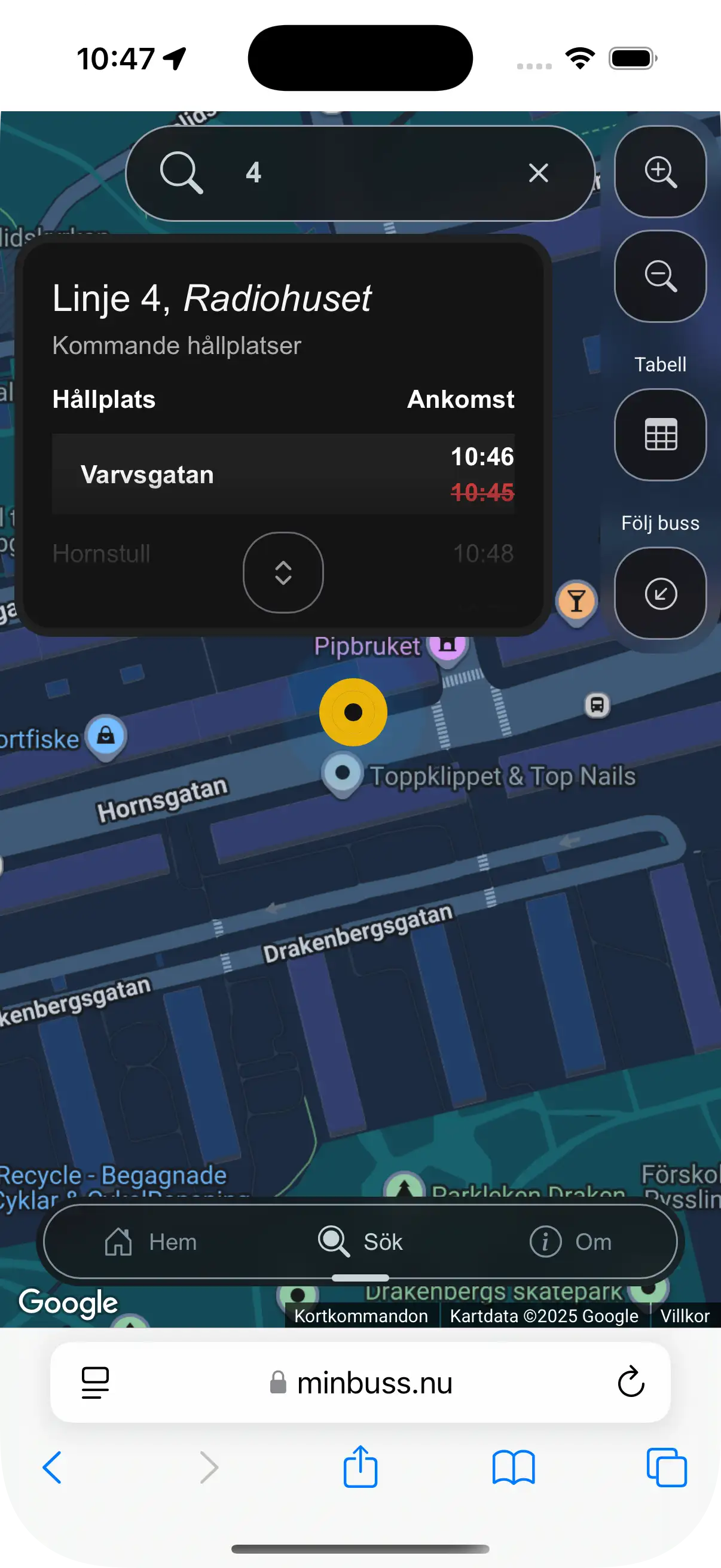Open Kortkommandon keyboard shortcuts
The height and width of the screenshot is (1568, 721).
coord(361,1316)
